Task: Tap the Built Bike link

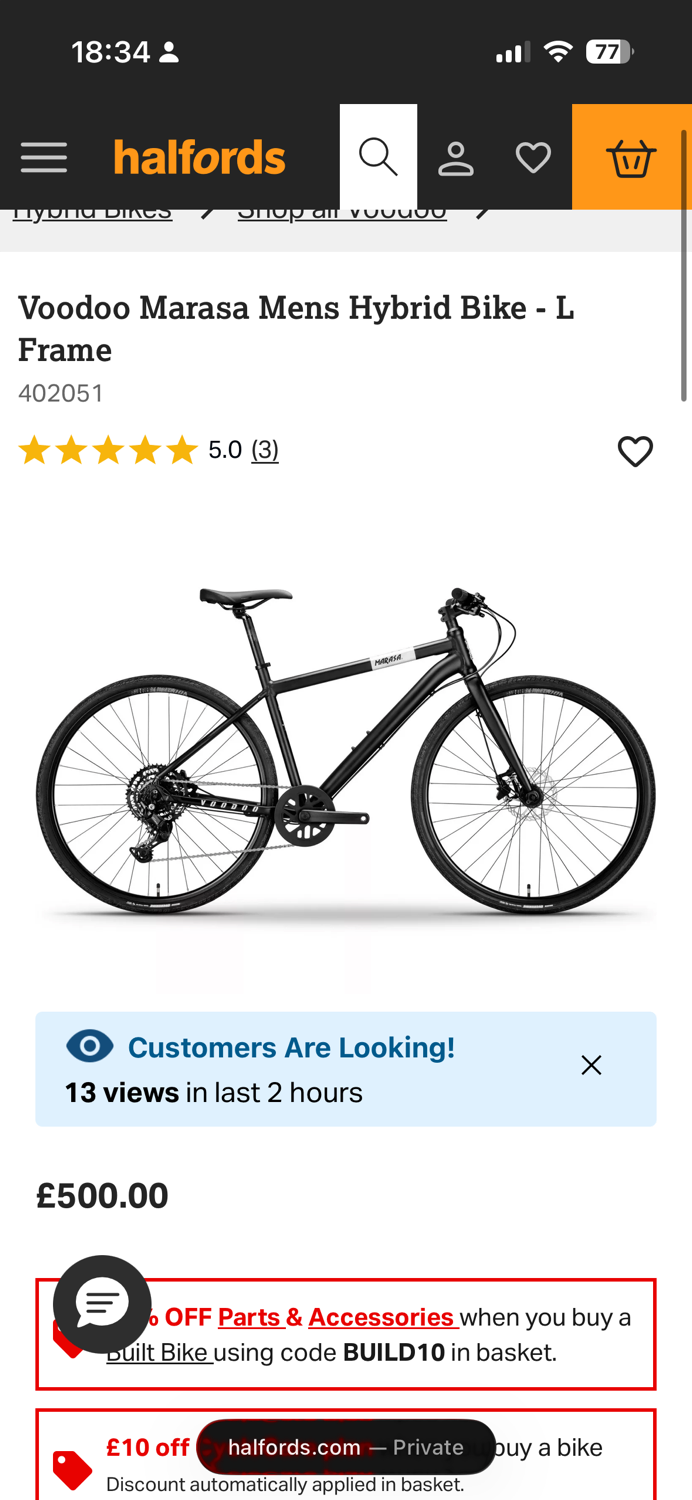Action: click(160, 1353)
